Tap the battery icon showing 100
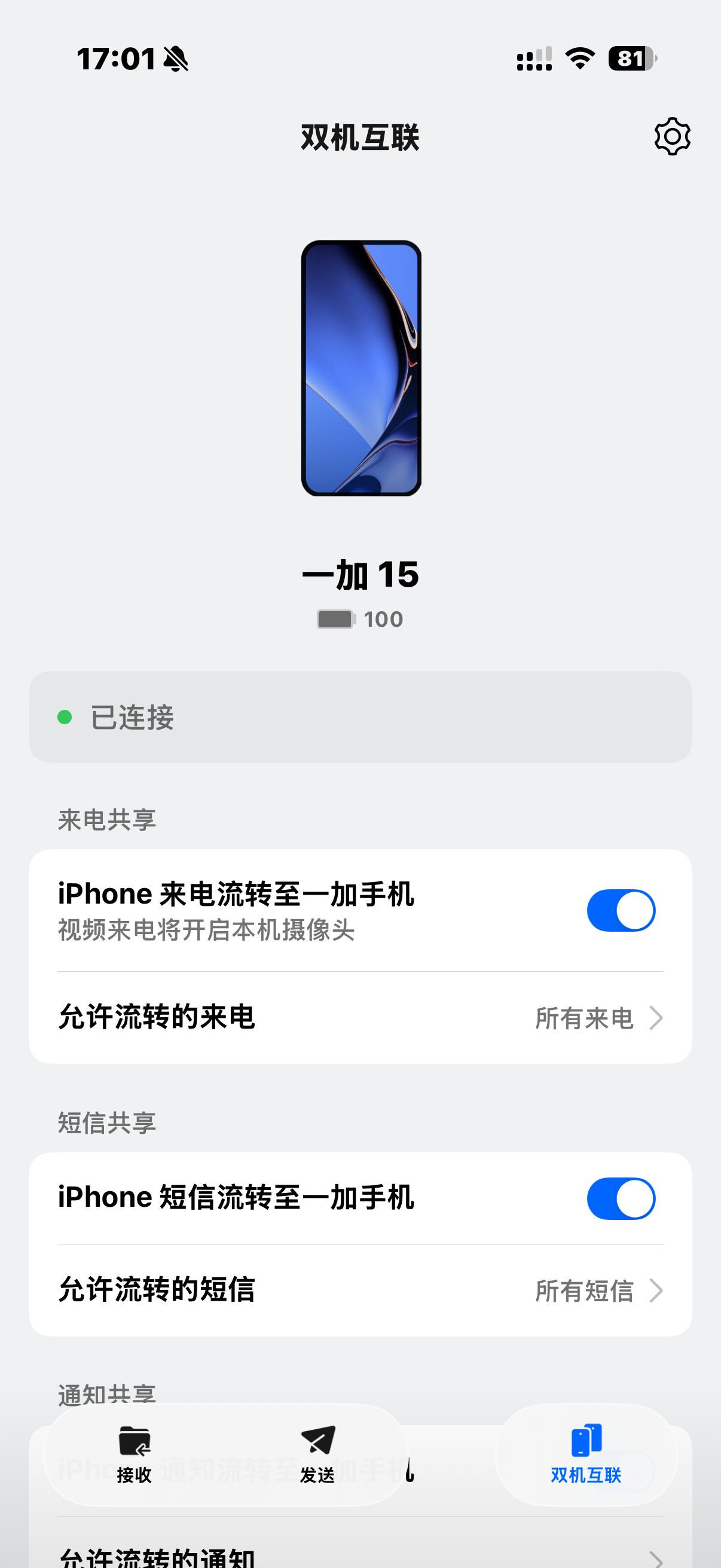Viewport: 721px width, 1568px height. (x=335, y=618)
